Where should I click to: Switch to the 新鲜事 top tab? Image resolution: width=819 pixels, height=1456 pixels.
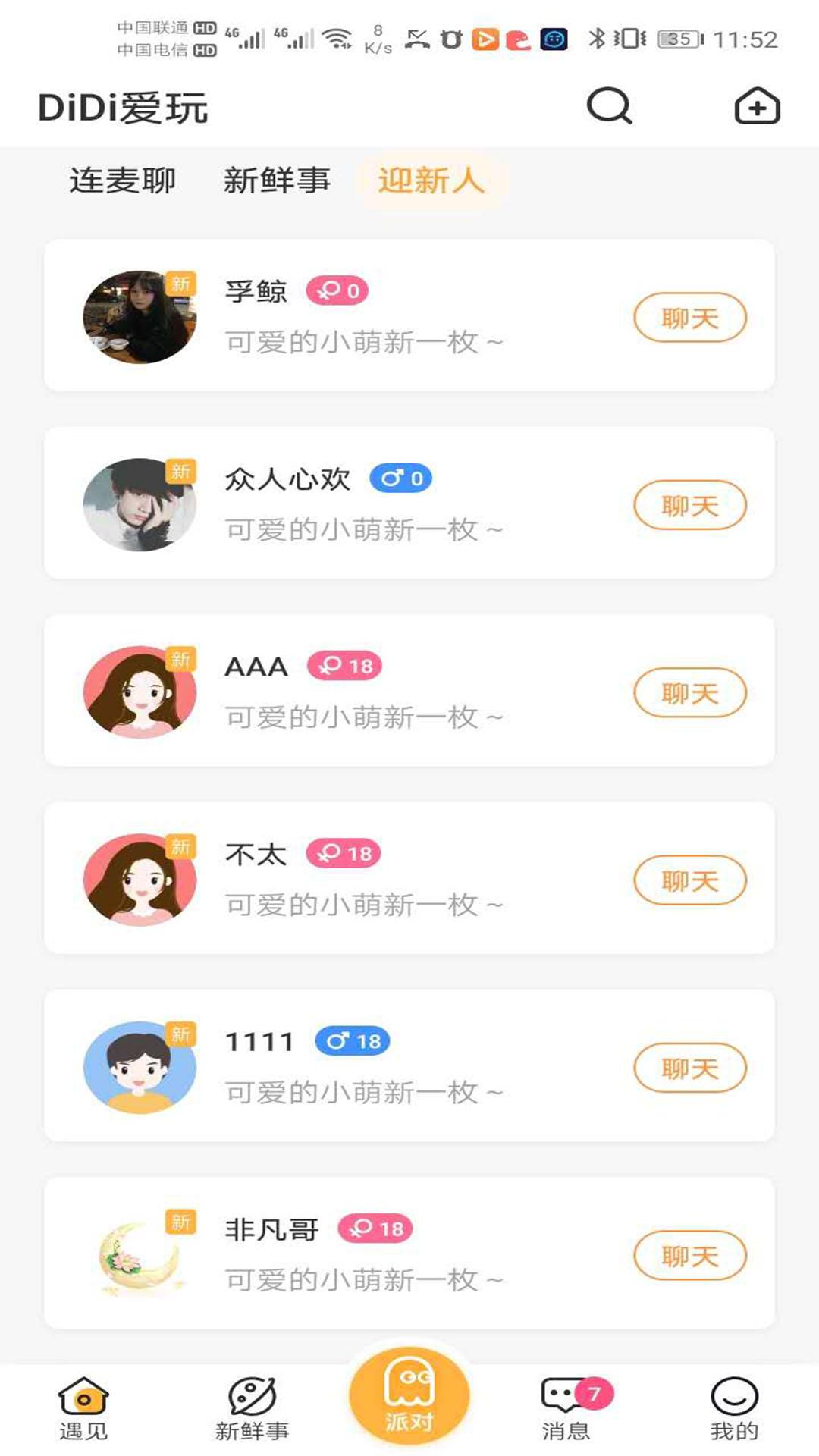pyautogui.click(x=277, y=180)
